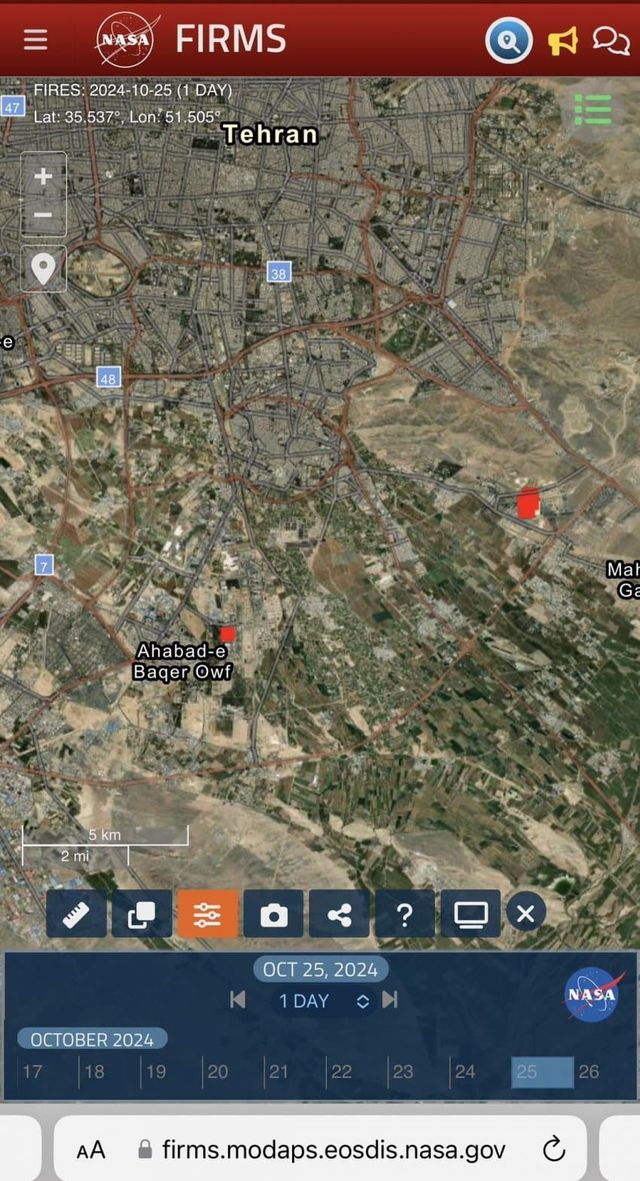
Task: Go to the previous day
Action: (238, 1000)
